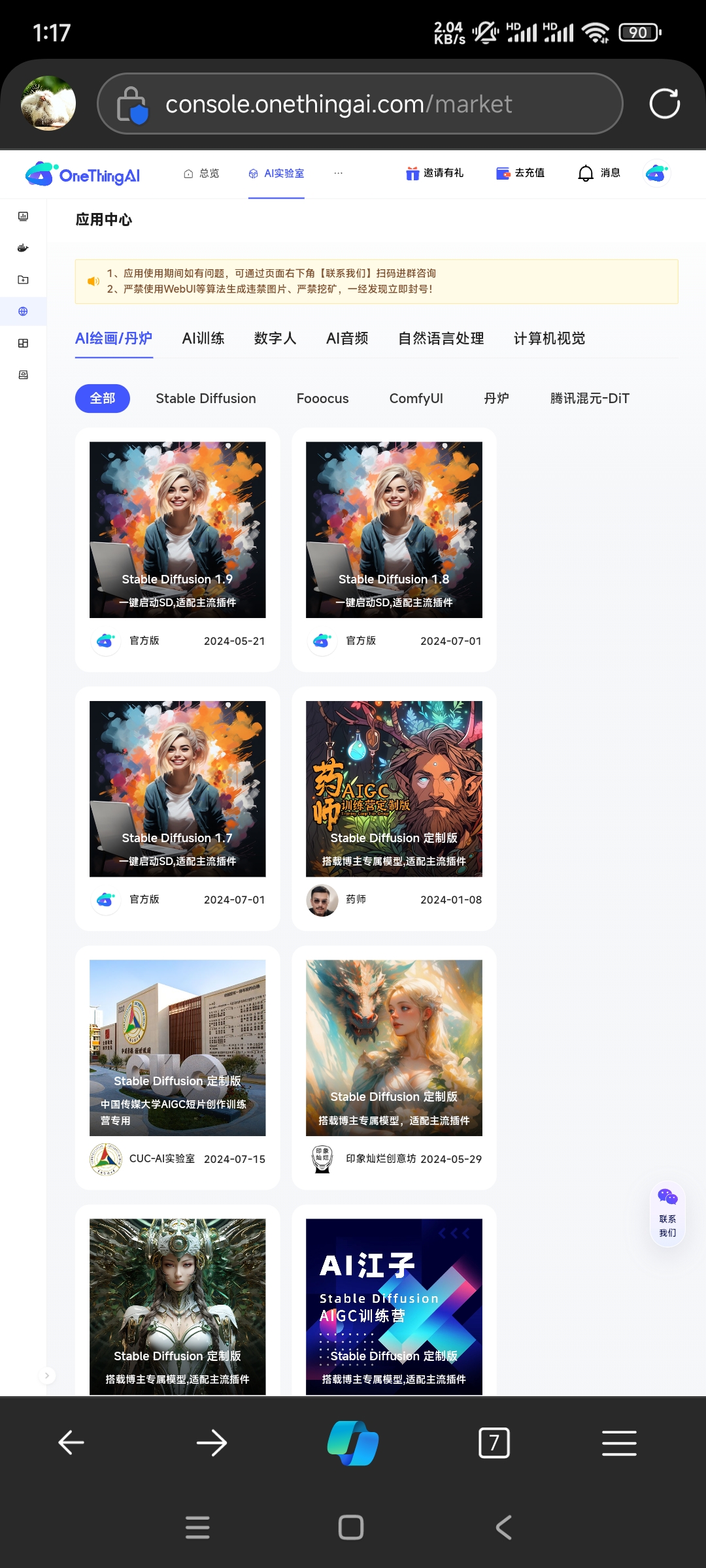This screenshot has height=1568, width=706.
Task: Open the browser tabs switcher showing 7
Action: coord(494,1443)
